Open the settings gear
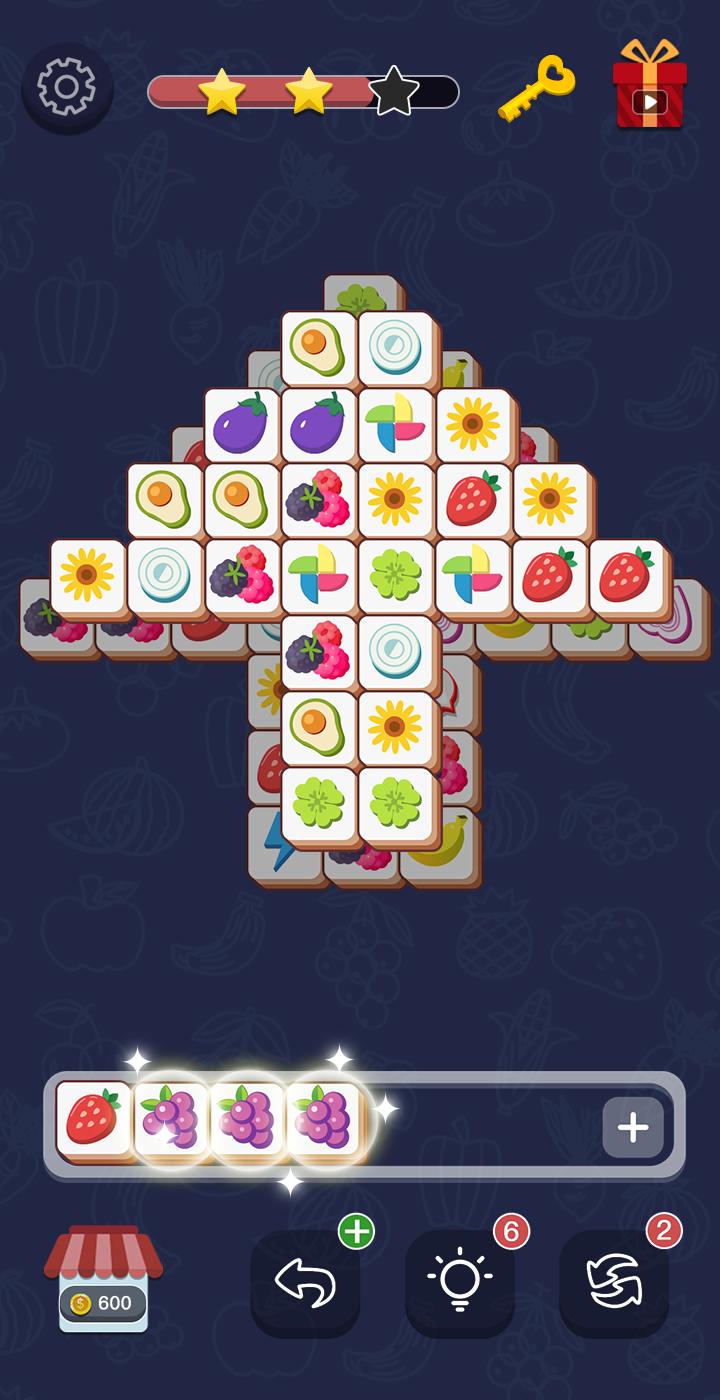The width and height of the screenshot is (720, 1400). pyautogui.click(x=67, y=88)
